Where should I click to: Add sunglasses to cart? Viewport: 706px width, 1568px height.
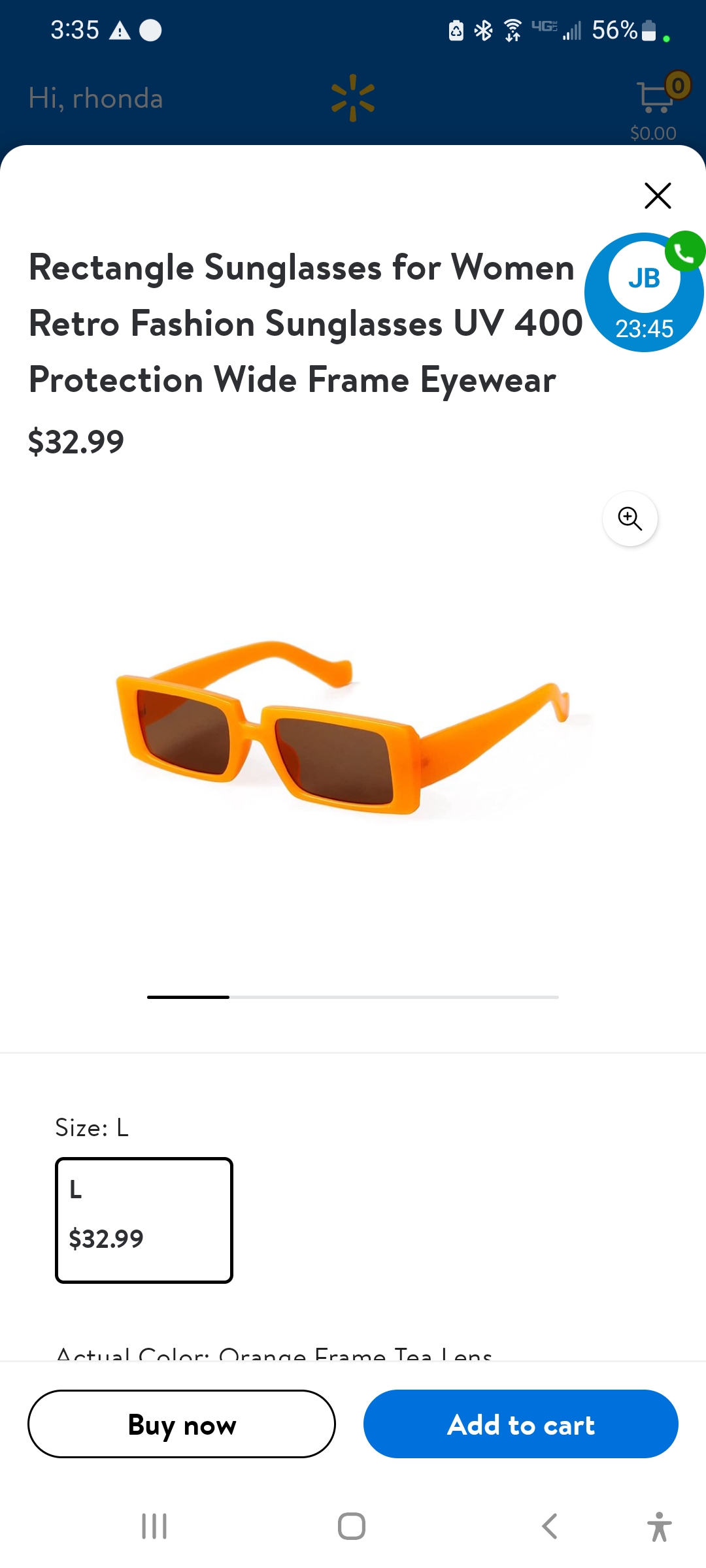(521, 1424)
